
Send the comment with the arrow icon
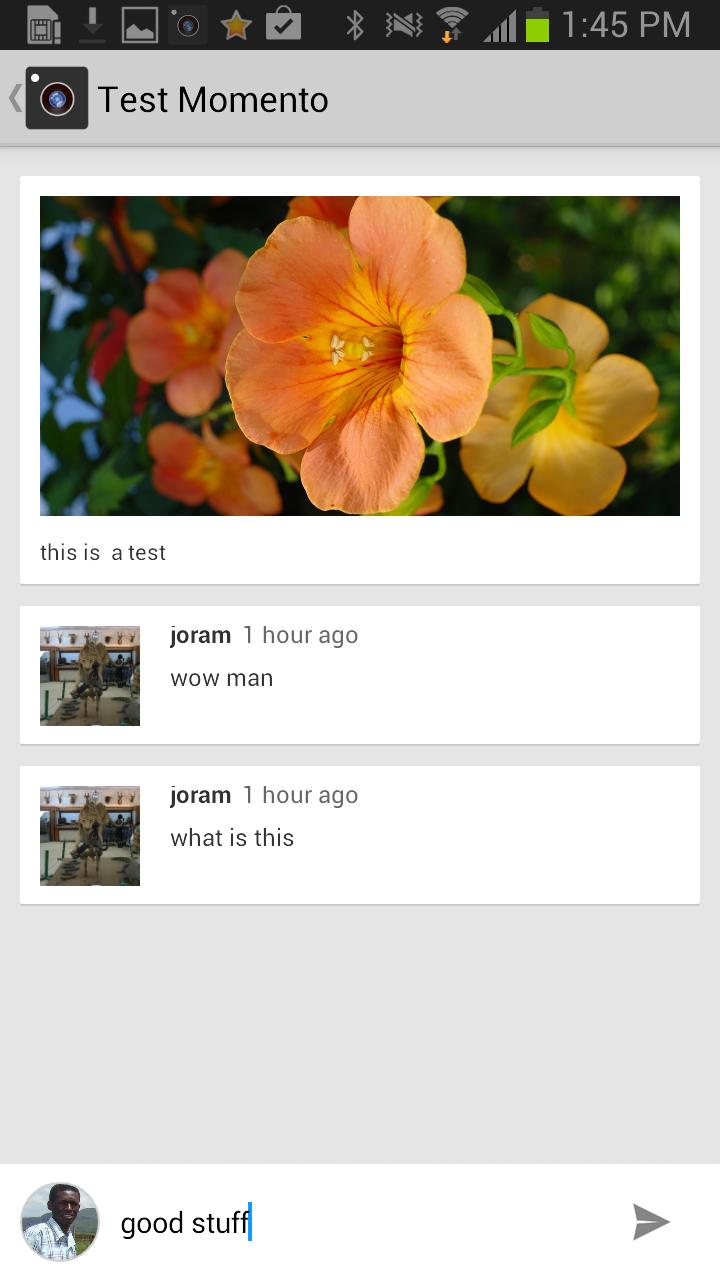[650, 1222]
